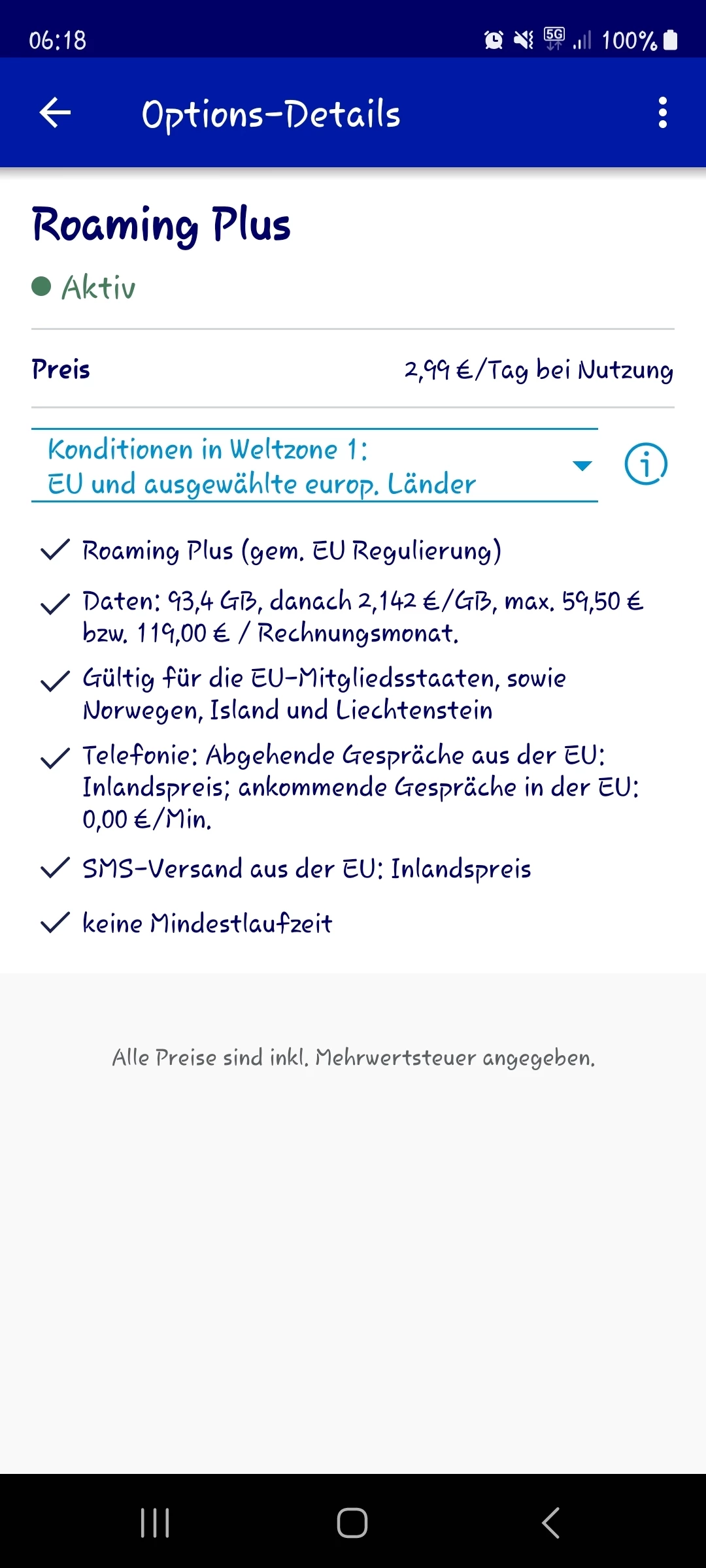Tap the info icon beside Weltzone dropdown
This screenshot has width=706, height=1568.
coord(646,465)
